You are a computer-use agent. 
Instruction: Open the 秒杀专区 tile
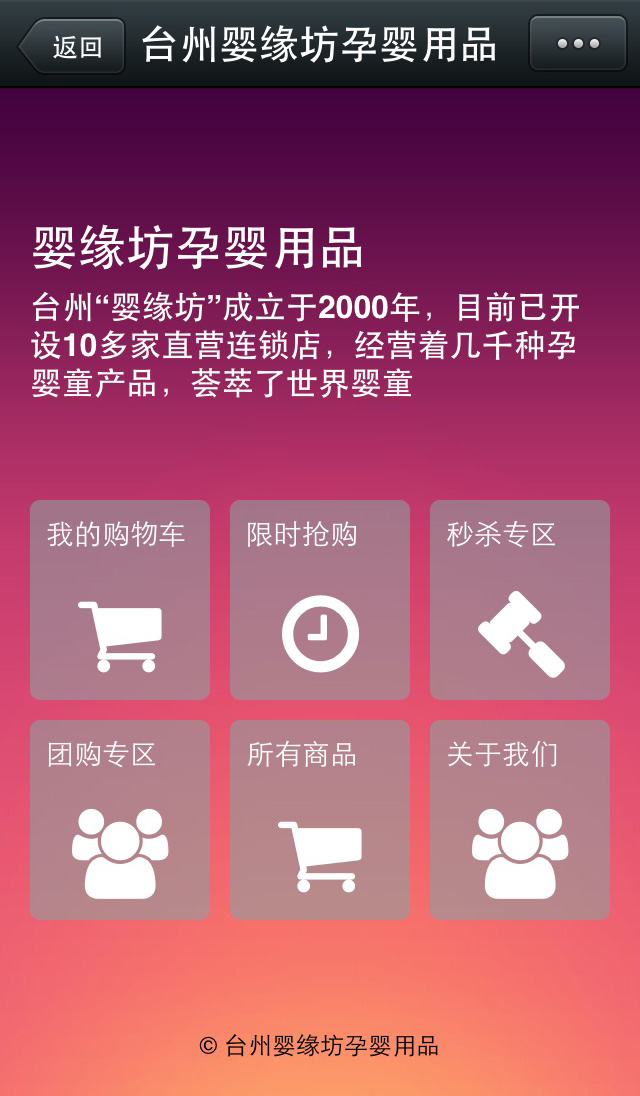coord(520,600)
